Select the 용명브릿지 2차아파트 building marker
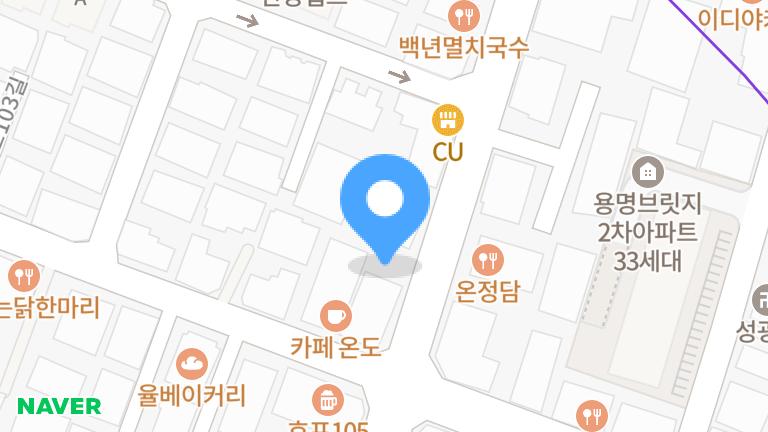The width and height of the screenshot is (768, 432). tap(648, 171)
